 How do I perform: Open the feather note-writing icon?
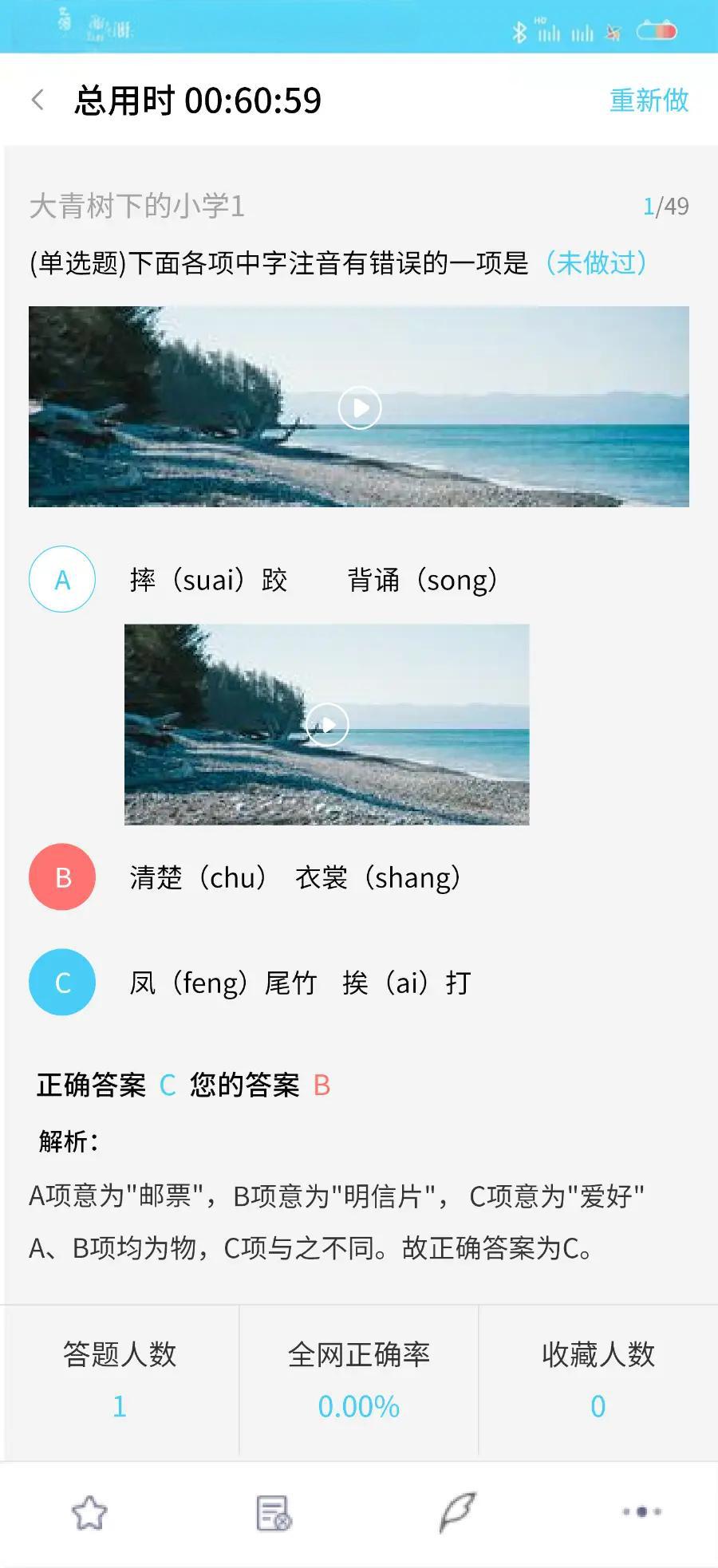pyautogui.click(x=457, y=1512)
